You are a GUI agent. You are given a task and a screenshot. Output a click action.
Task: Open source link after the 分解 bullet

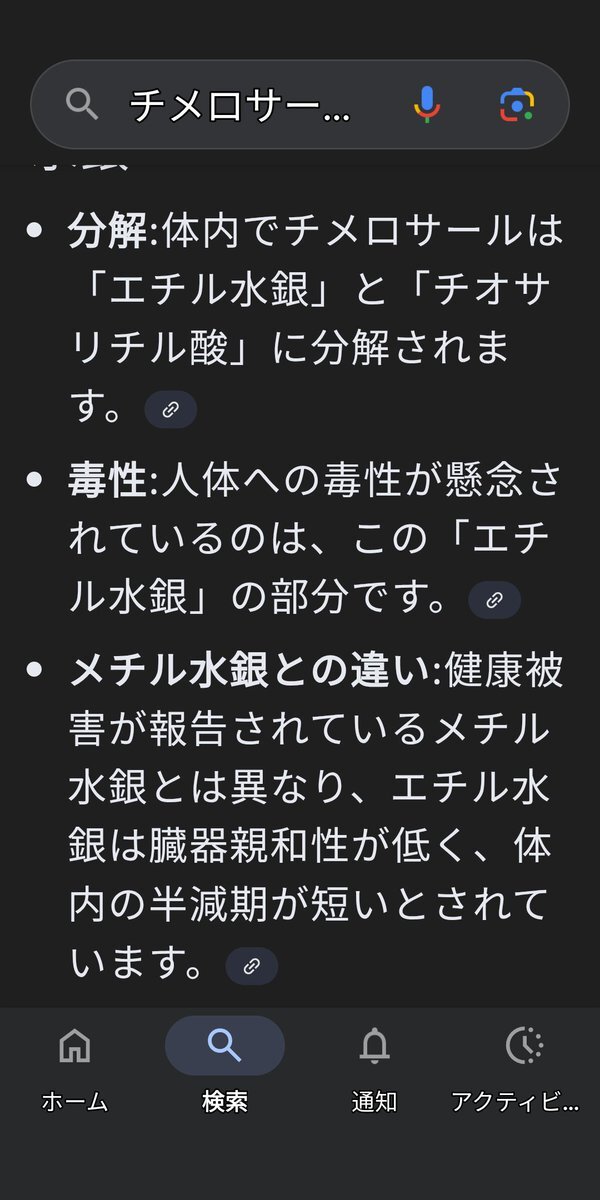(171, 410)
